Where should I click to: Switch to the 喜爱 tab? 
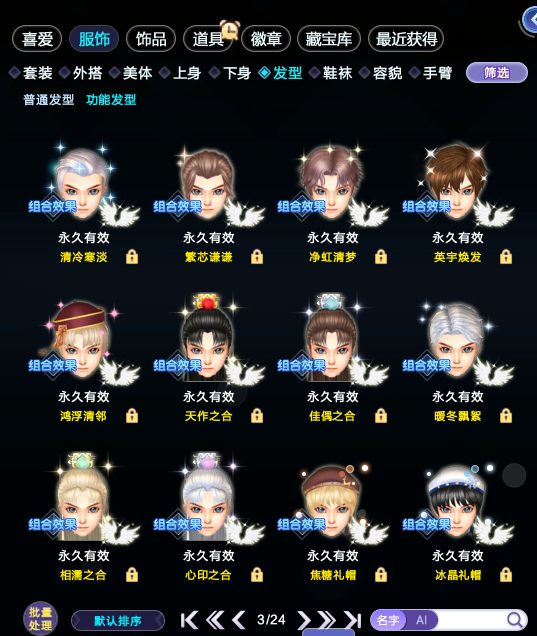[x=37, y=39]
